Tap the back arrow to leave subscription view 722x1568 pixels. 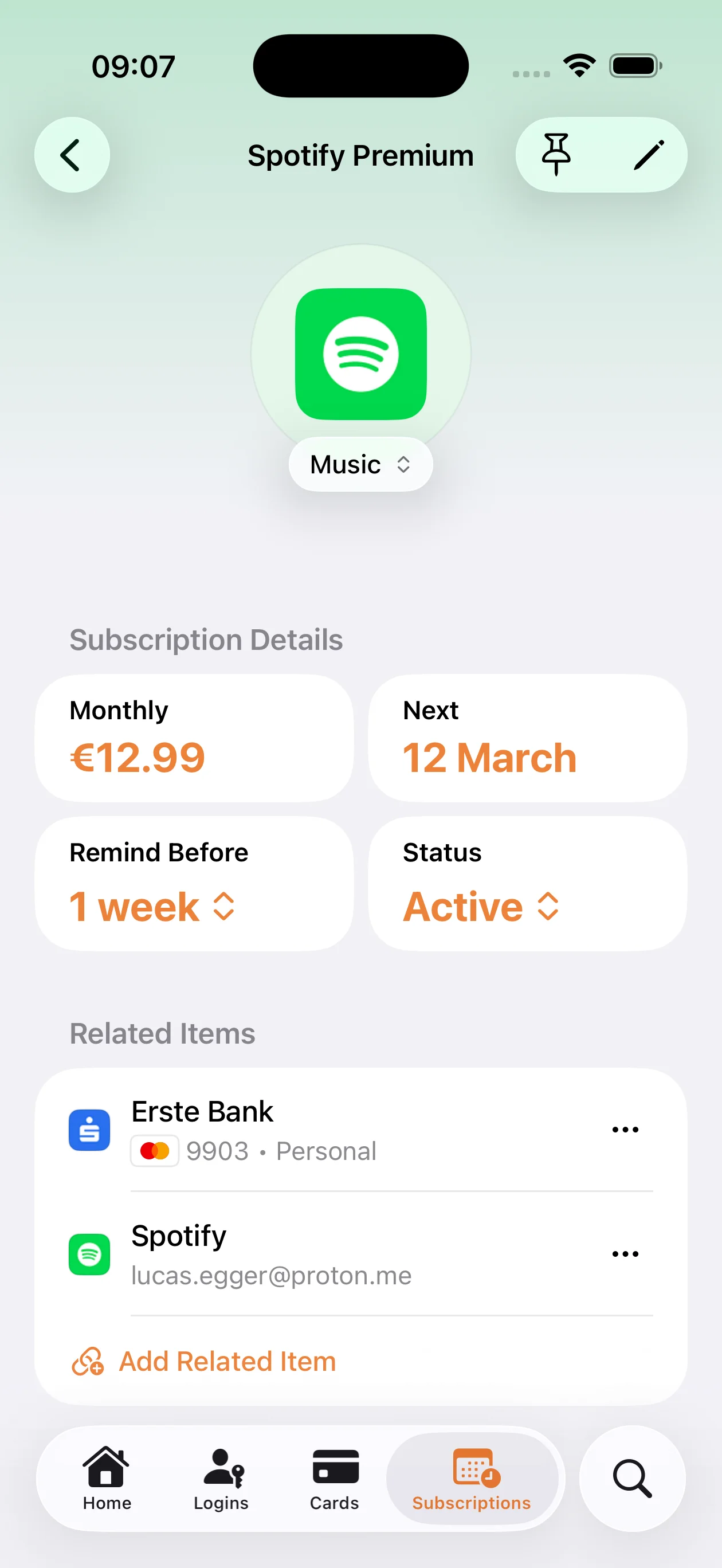tap(72, 155)
